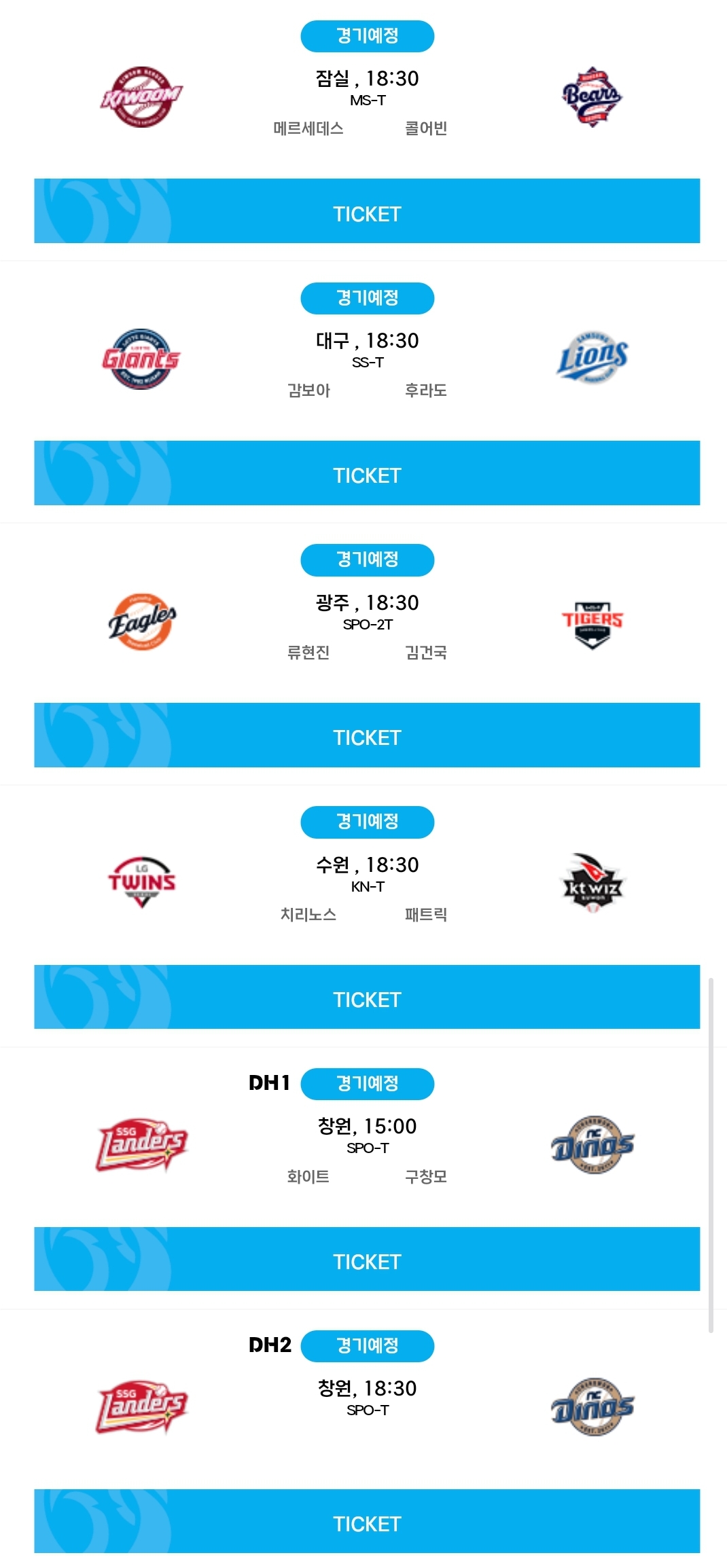
Task: Tap TICKET for the Kiwoom vs Bears game
Action: click(367, 211)
